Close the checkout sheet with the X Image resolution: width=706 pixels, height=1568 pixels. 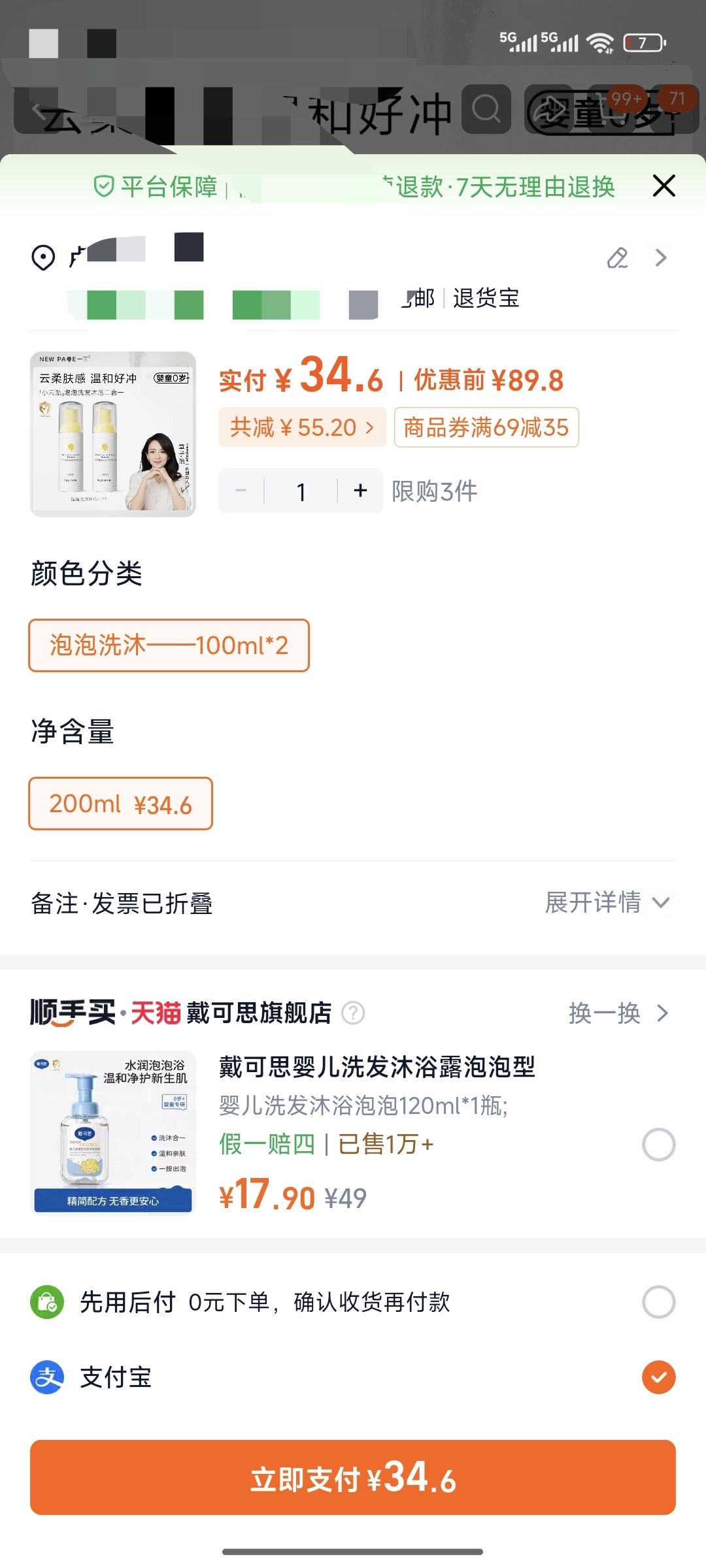664,186
